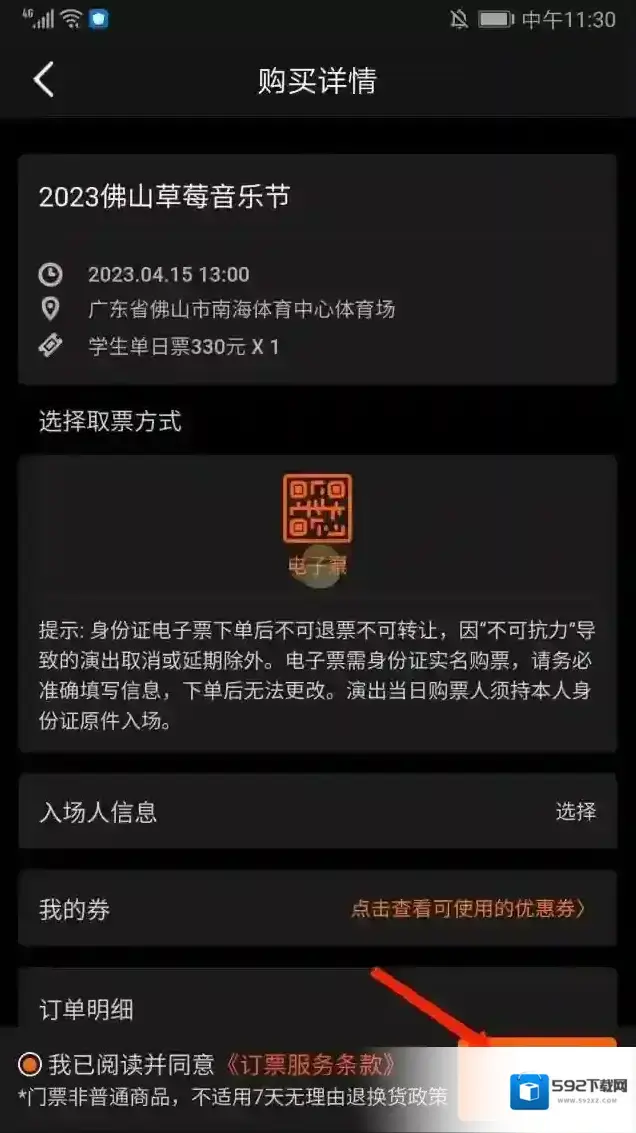Toggle the 我已阅读并同意 agreement checkbox
The height and width of the screenshot is (1133, 636).
click(x=30, y=1063)
